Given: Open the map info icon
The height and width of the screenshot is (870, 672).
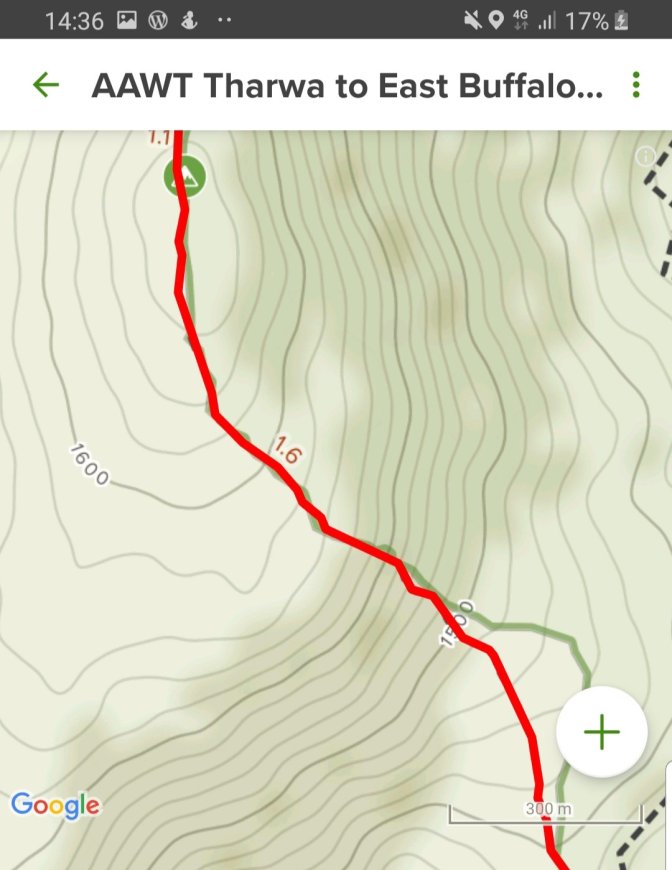Looking at the screenshot, I should 645,156.
